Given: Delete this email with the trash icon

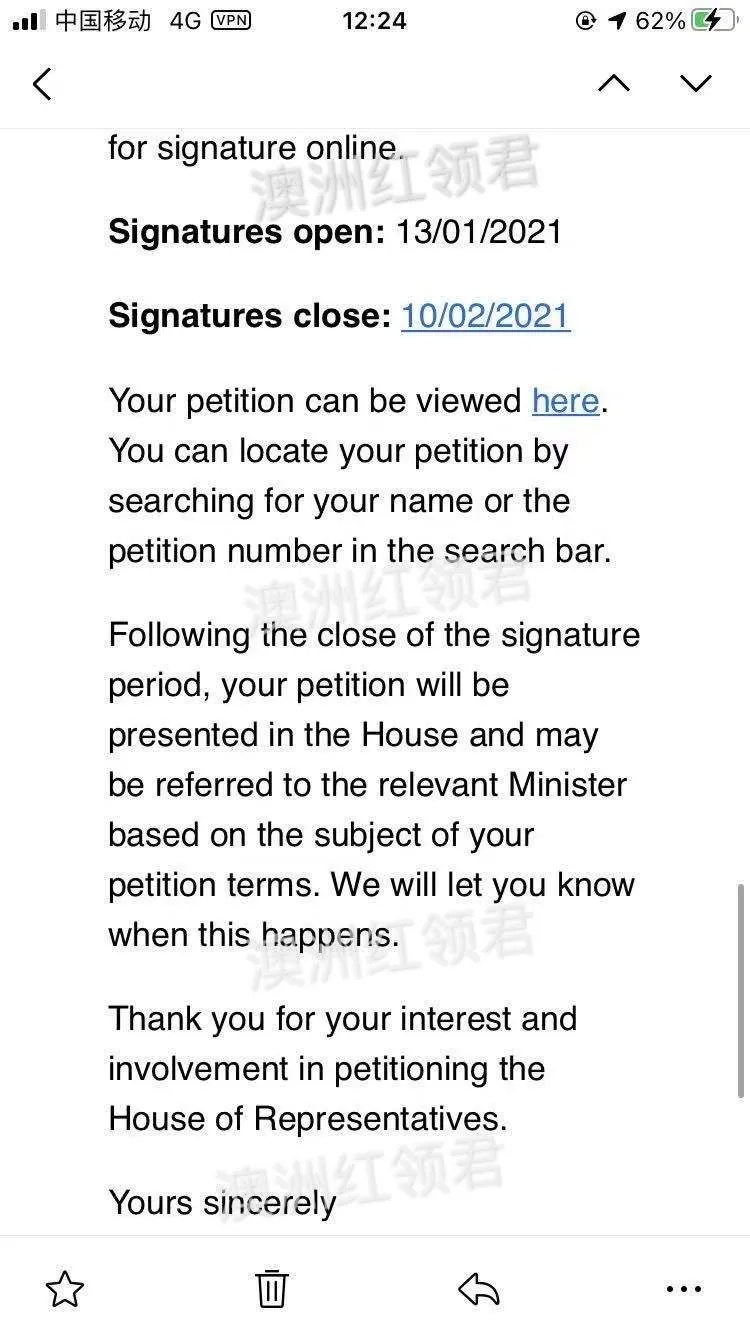Looking at the screenshot, I should (x=272, y=1289).
